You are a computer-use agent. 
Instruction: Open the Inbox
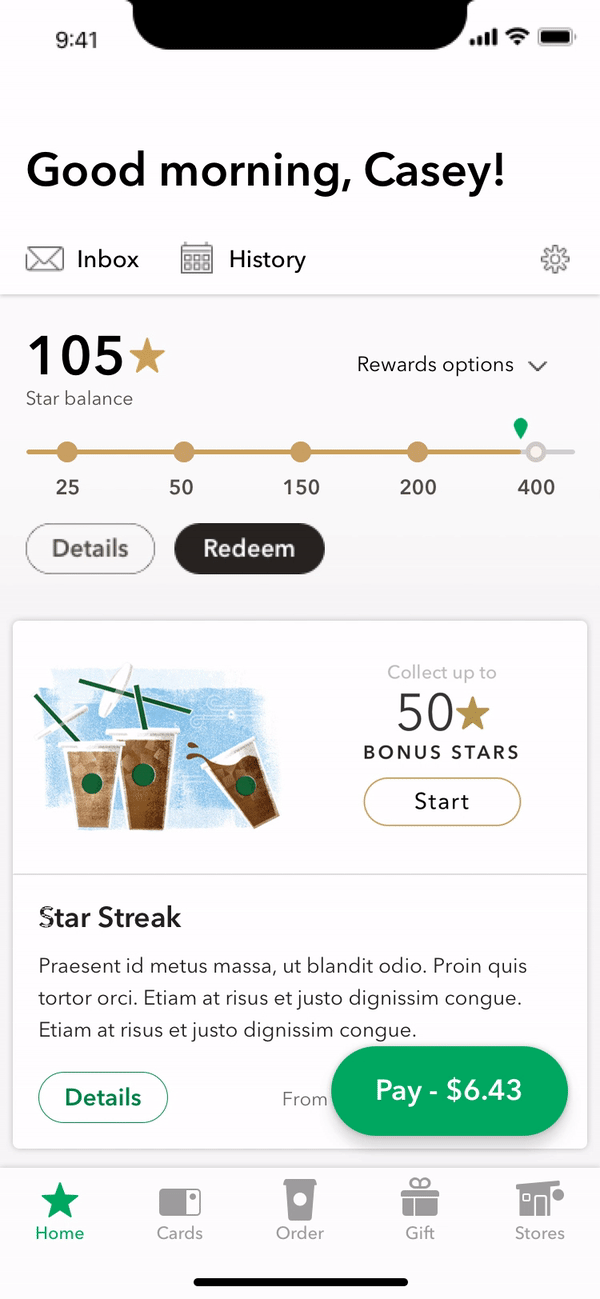tap(82, 260)
